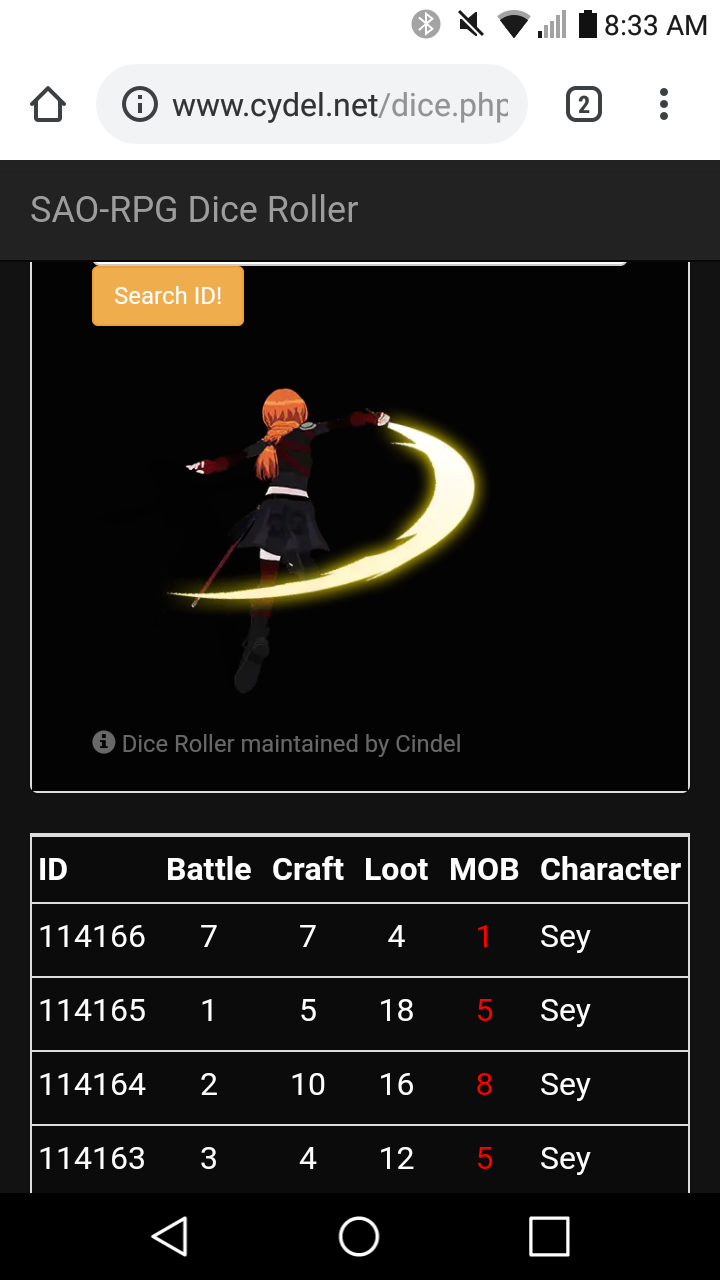Go to the browser home page
Image resolution: width=720 pixels, height=1280 pixels.
(x=48, y=104)
